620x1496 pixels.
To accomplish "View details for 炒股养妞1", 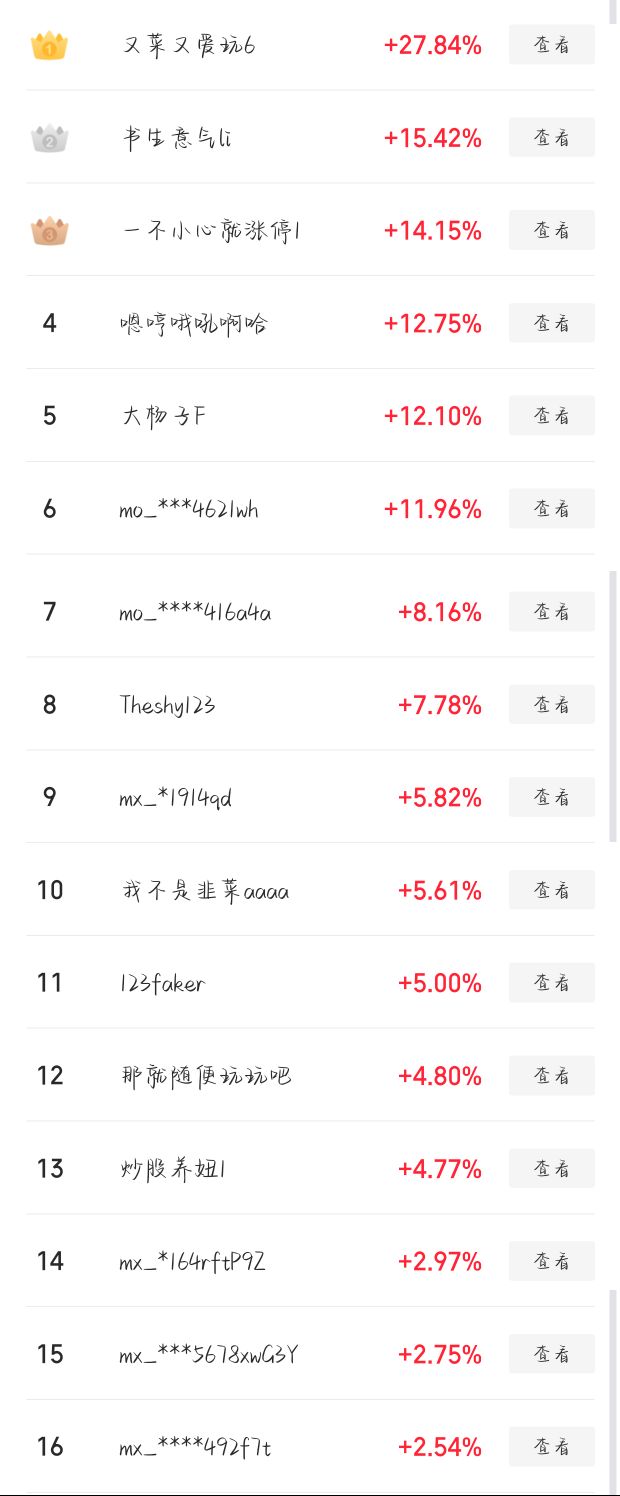I will 551,1168.
